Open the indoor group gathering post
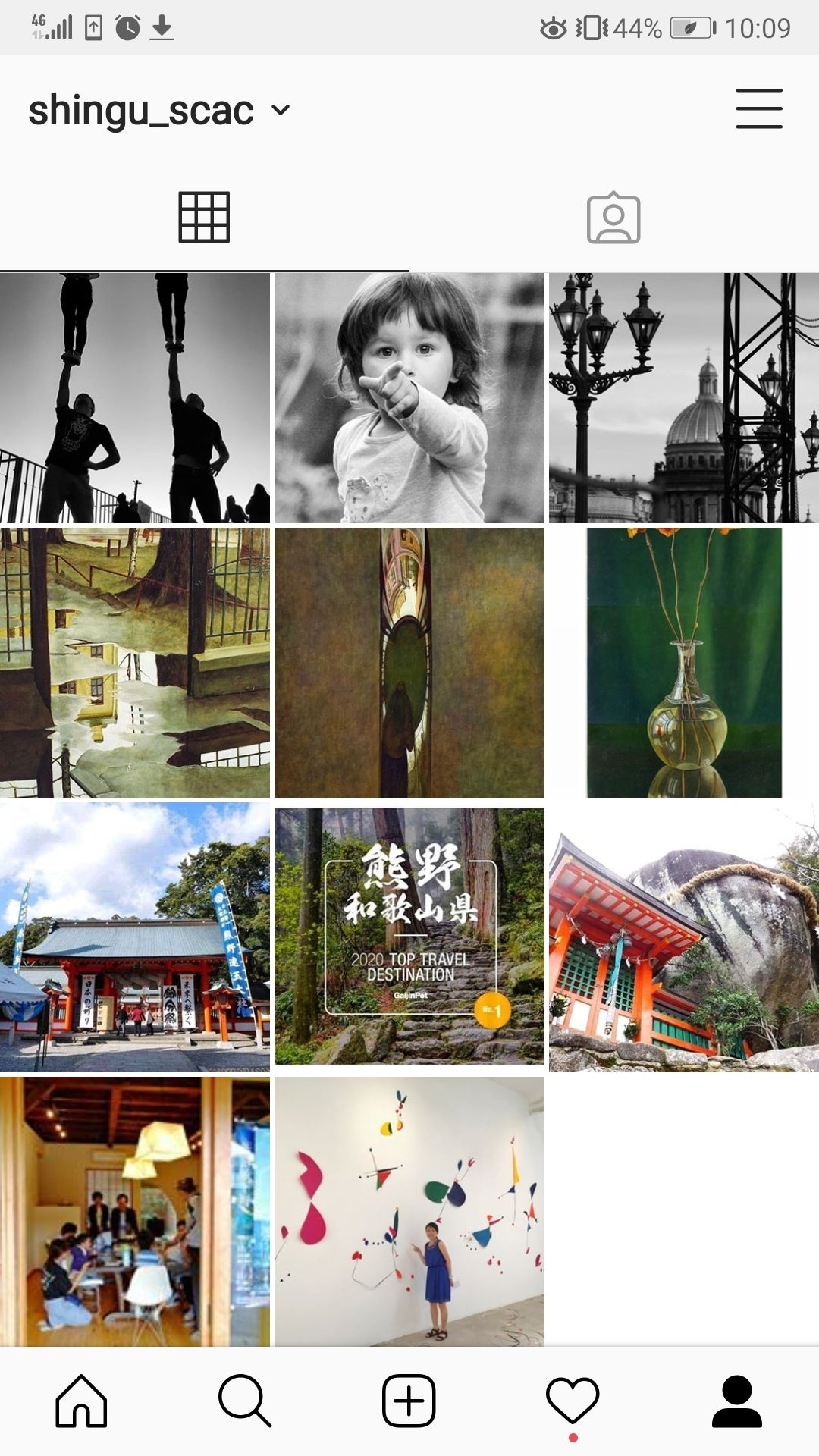 (135, 1212)
